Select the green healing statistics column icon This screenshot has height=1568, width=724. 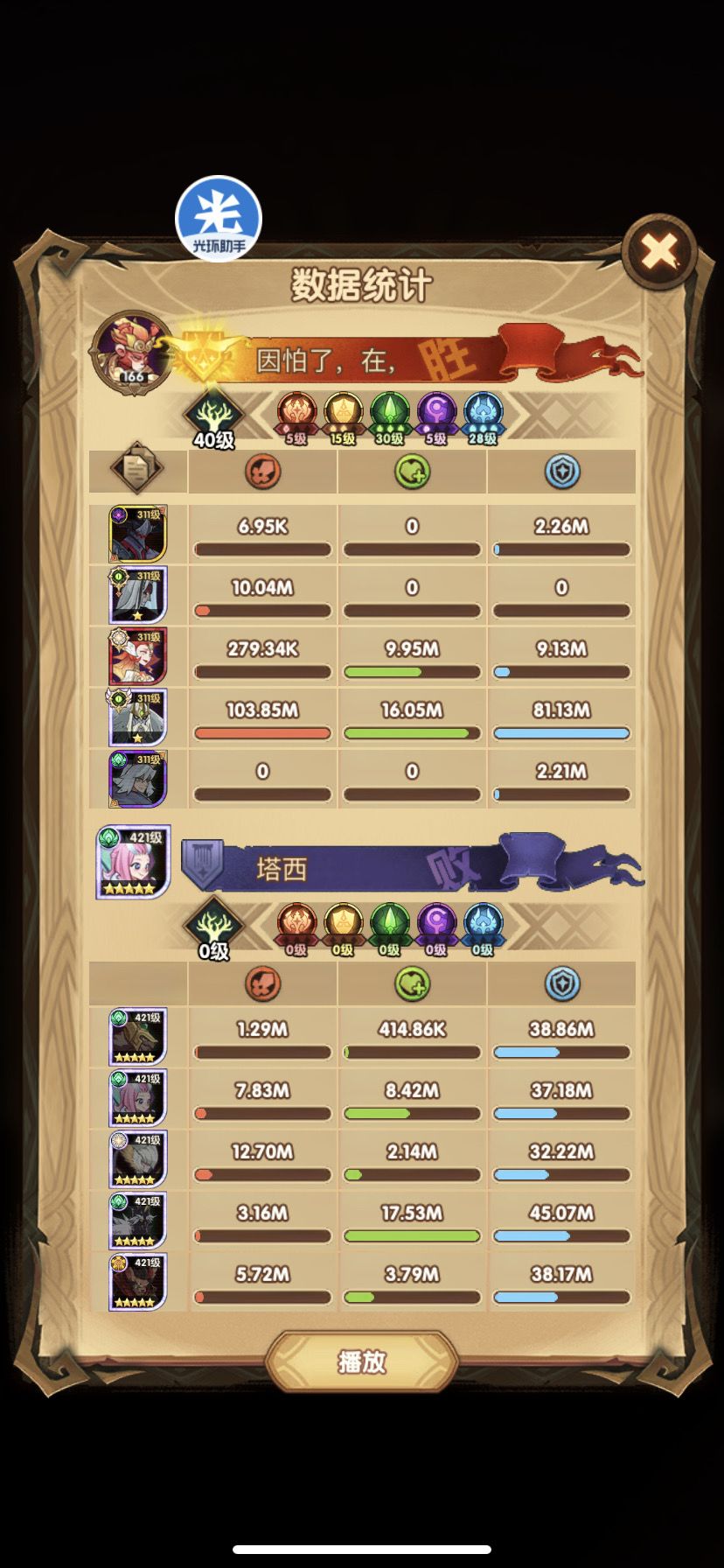(x=410, y=471)
